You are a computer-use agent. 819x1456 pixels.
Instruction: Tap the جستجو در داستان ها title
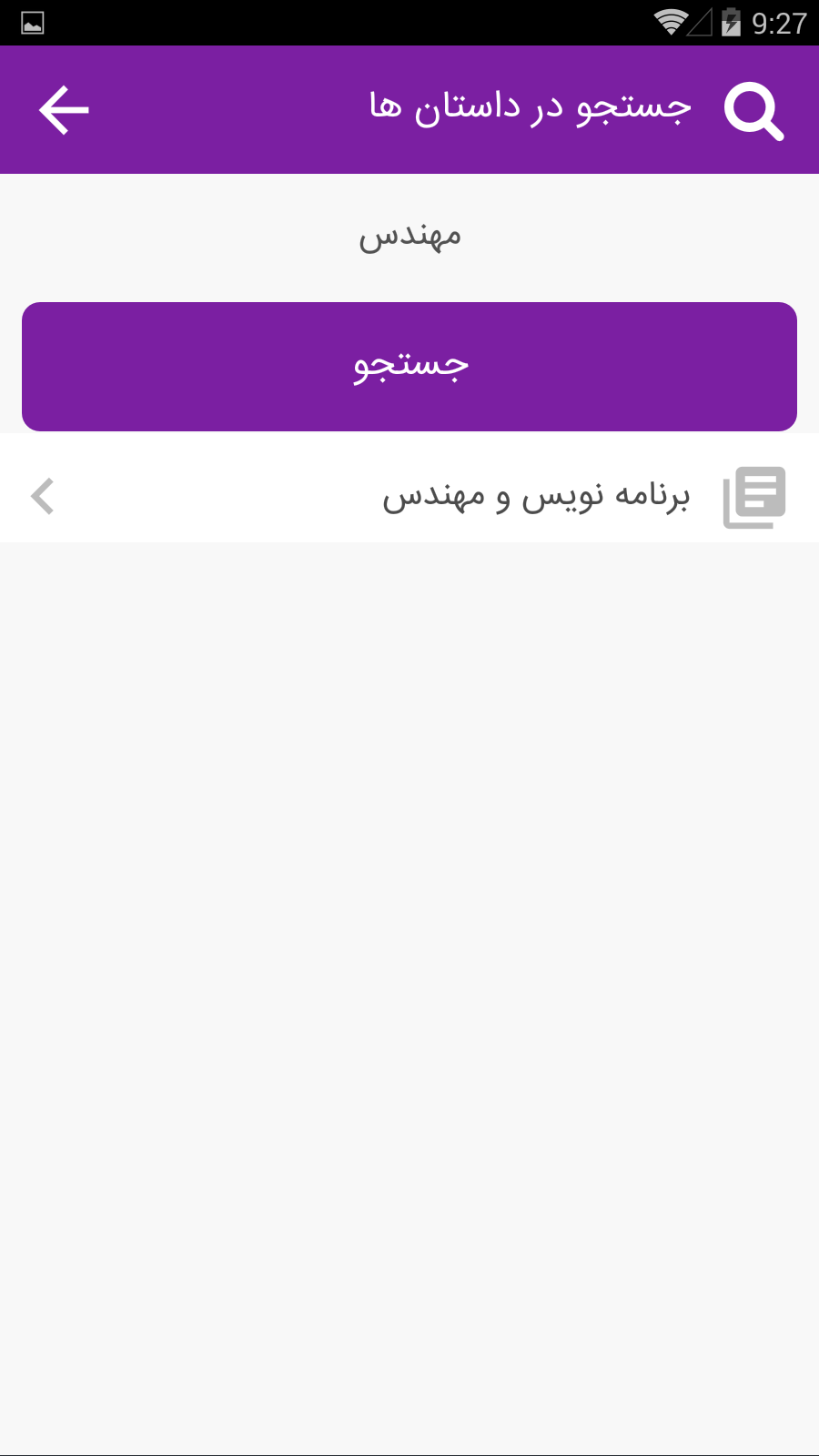[x=530, y=107]
